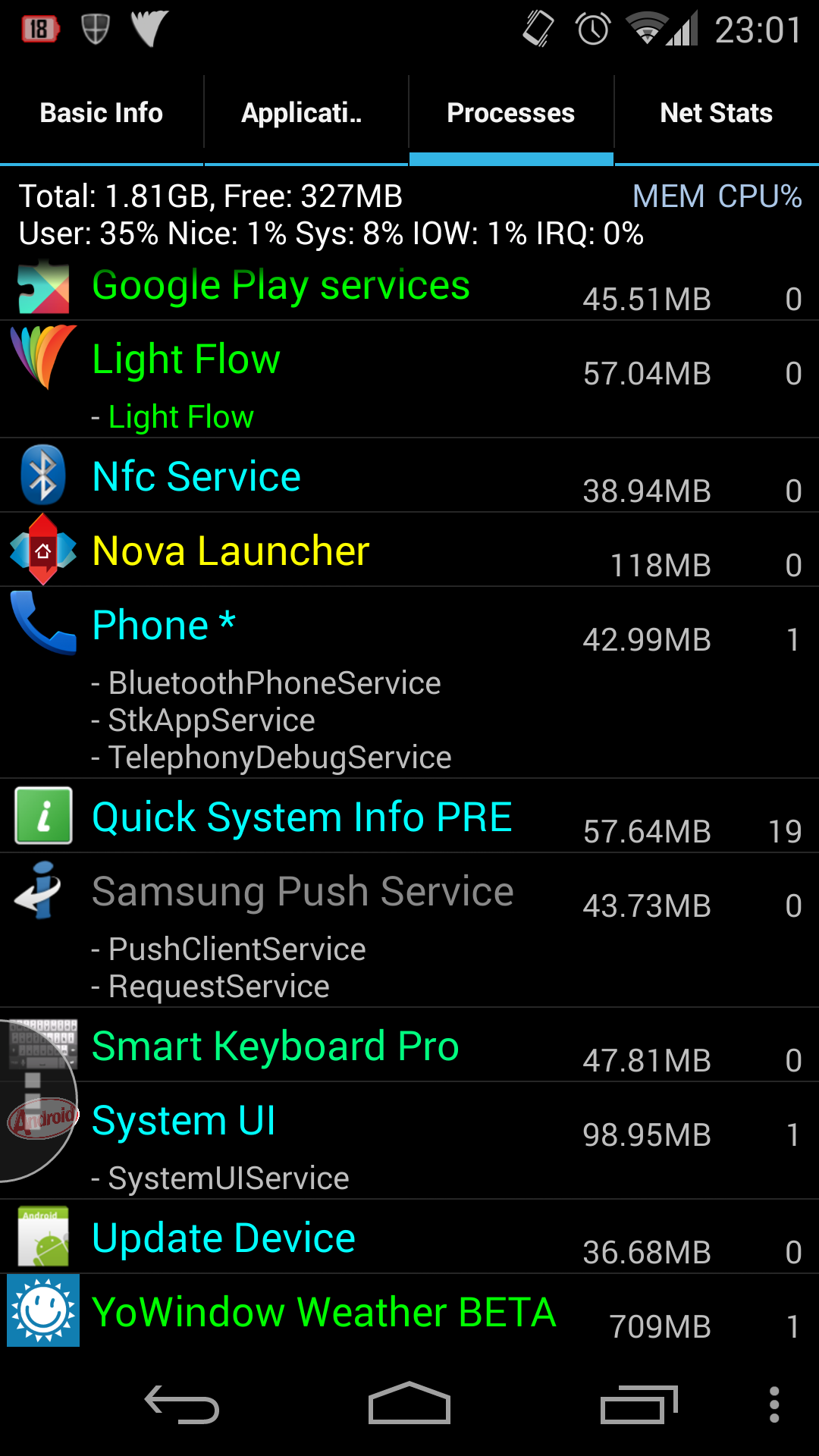Tap the Nfc Service process
Image resolution: width=819 pixels, height=1456 pixels.
pyautogui.click(x=409, y=476)
